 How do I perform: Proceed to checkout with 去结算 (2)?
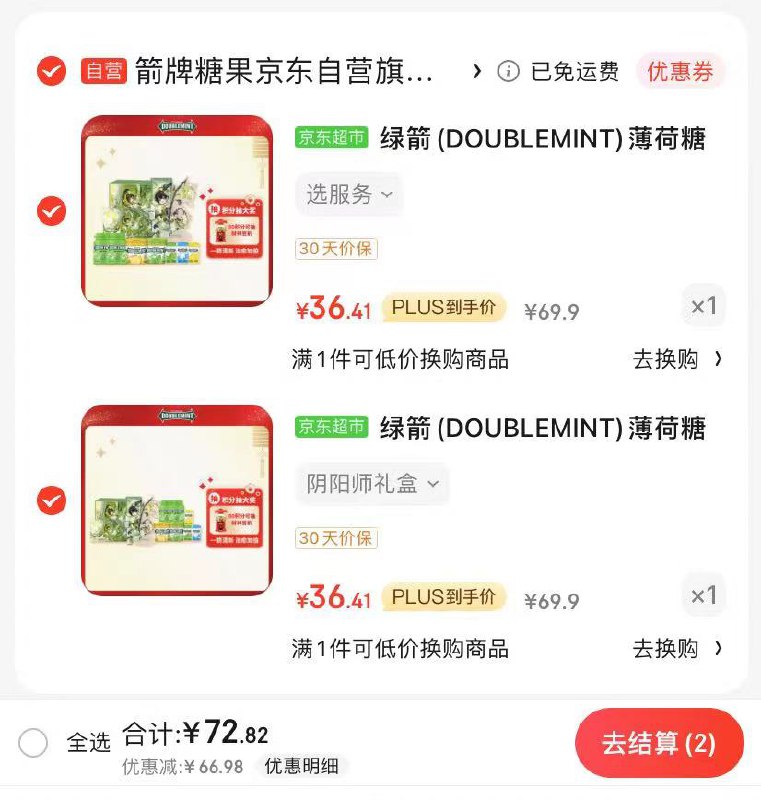point(659,744)
